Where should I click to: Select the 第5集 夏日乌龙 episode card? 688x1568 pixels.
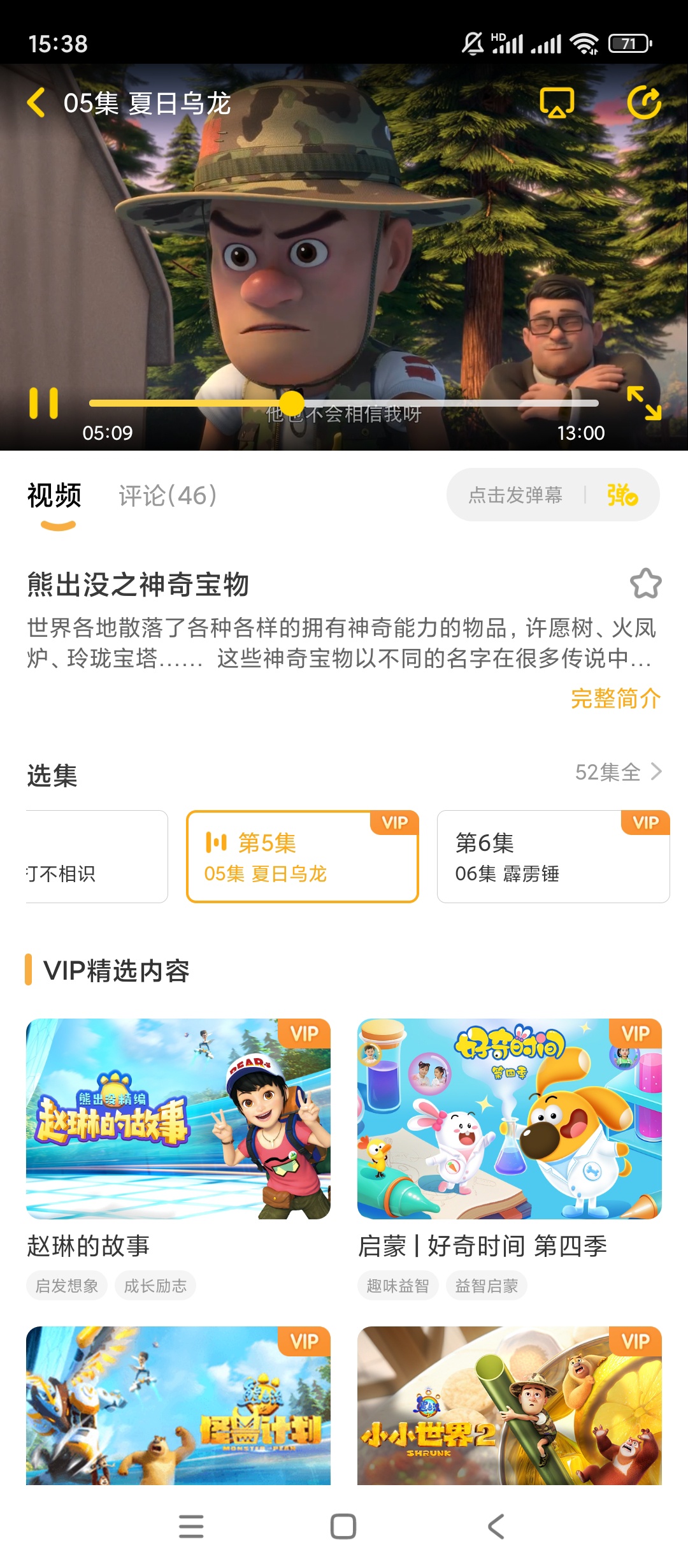[302, 857]
